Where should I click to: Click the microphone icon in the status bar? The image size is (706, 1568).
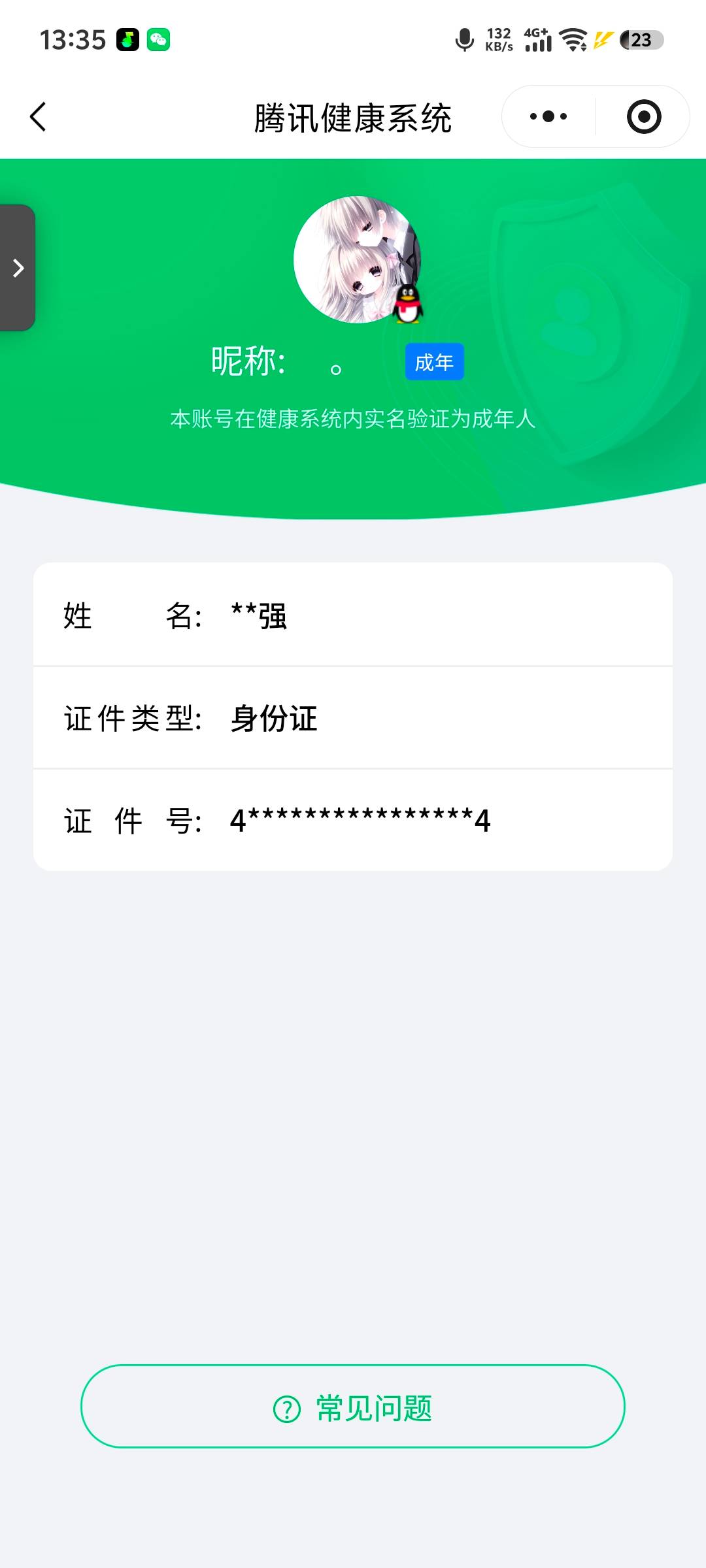point(463,41)
